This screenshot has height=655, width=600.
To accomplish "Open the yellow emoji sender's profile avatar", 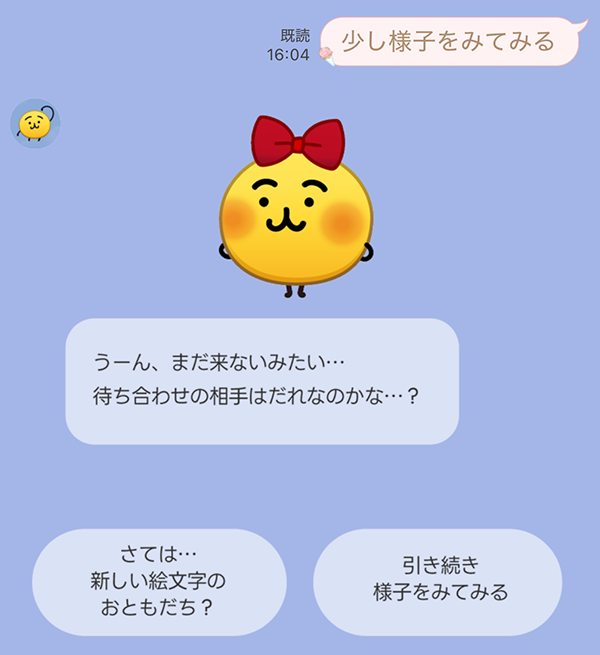I will [36, 124].
